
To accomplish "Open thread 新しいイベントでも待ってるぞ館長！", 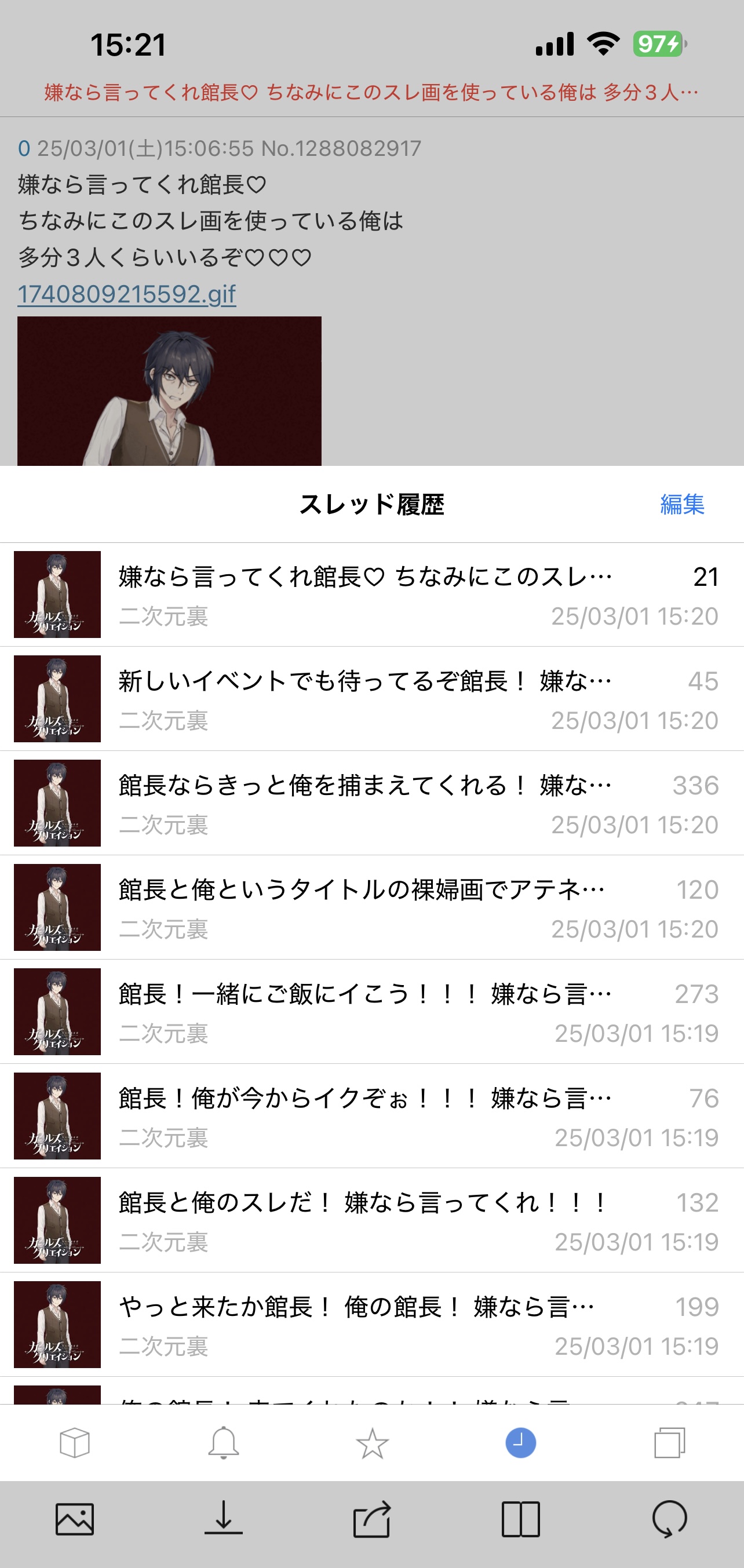I will [x=365, y=699].
